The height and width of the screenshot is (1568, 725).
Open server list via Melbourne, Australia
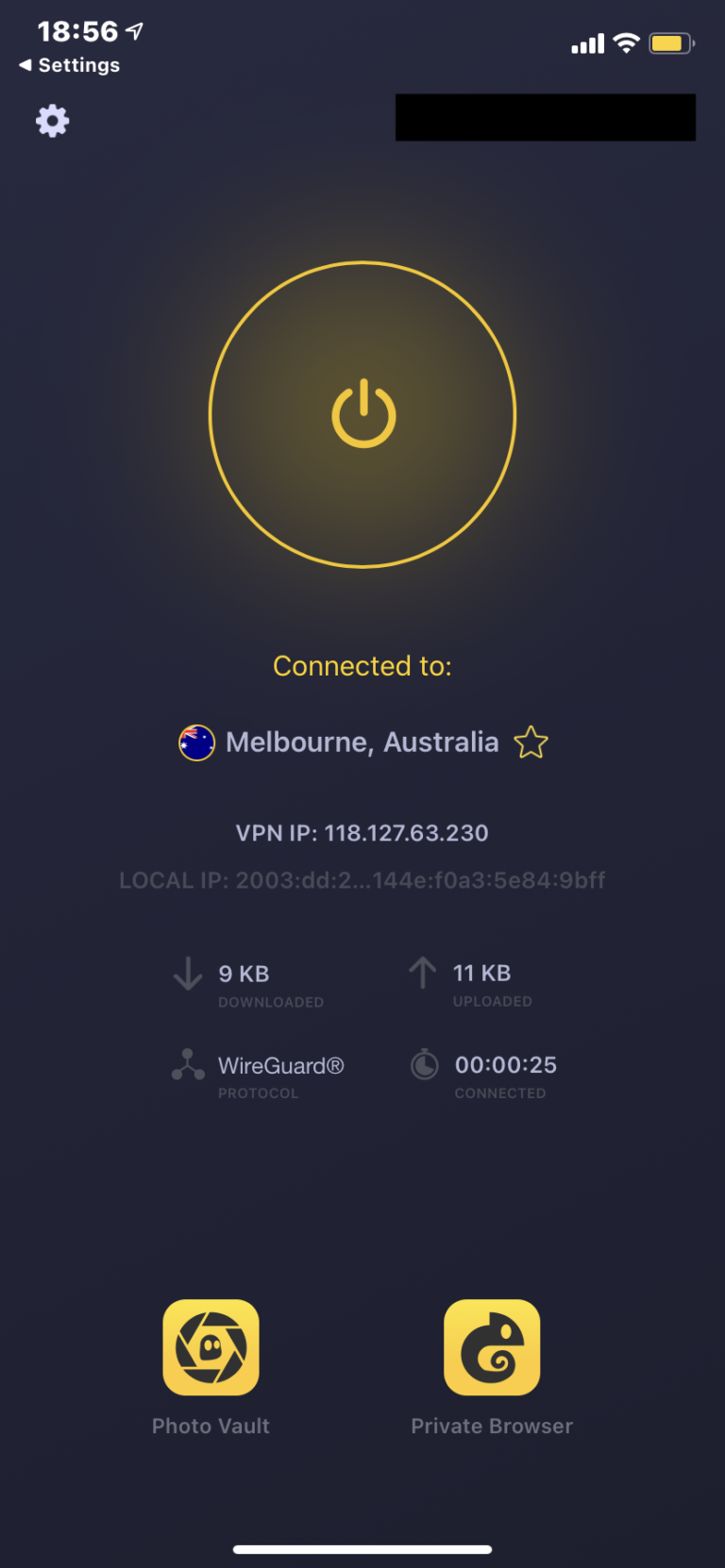[x=362, y=742]
